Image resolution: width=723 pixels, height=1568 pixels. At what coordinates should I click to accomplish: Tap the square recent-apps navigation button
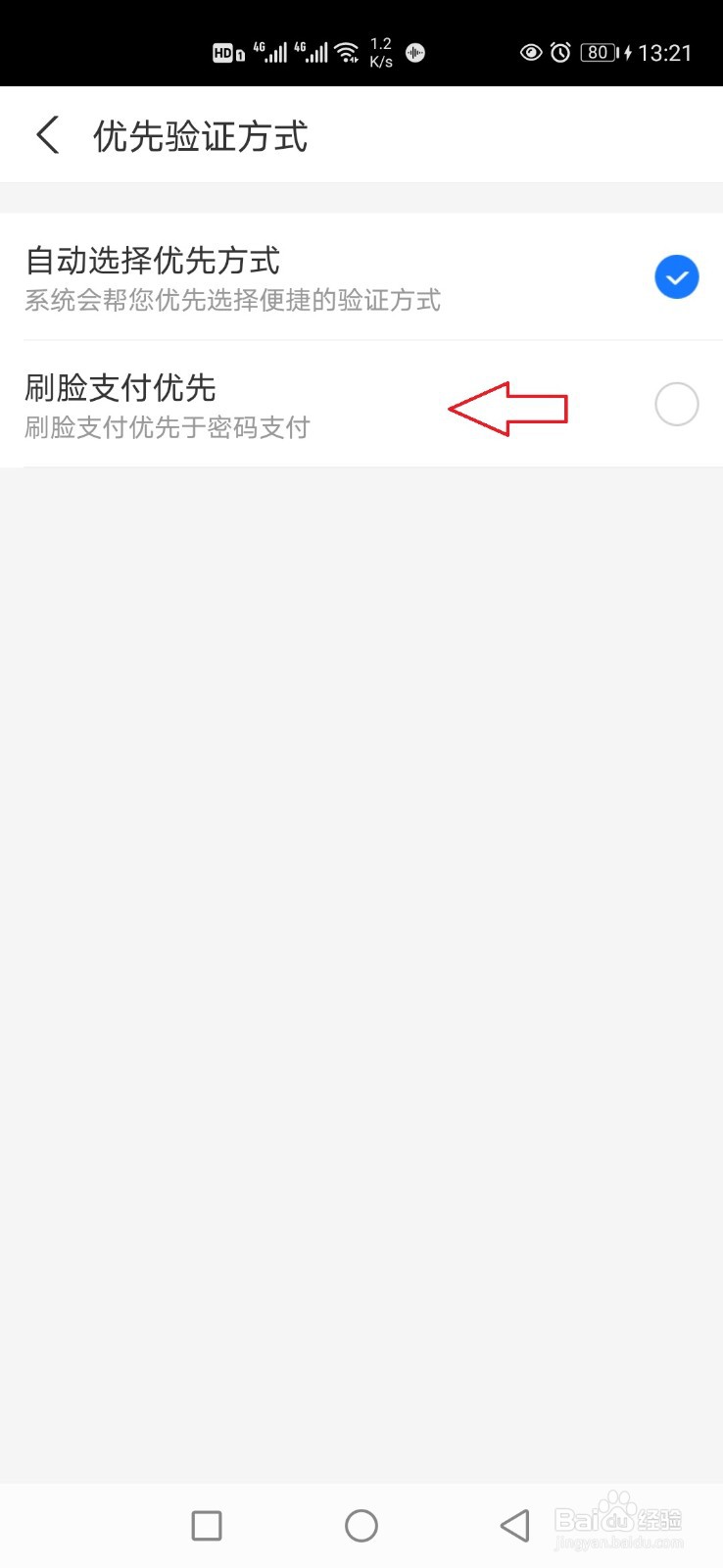(207, 1525)
